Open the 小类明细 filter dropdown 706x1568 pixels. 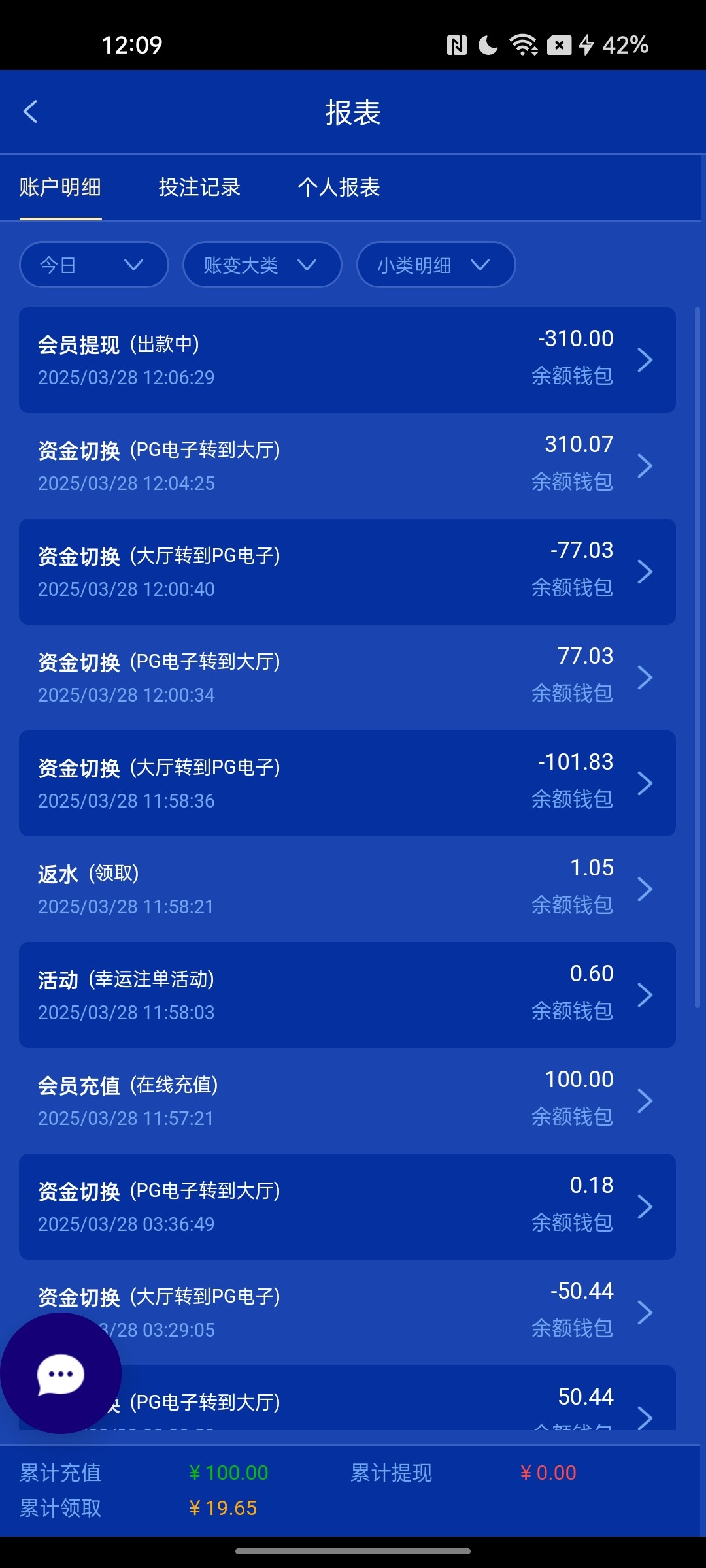tap(436, 265)
